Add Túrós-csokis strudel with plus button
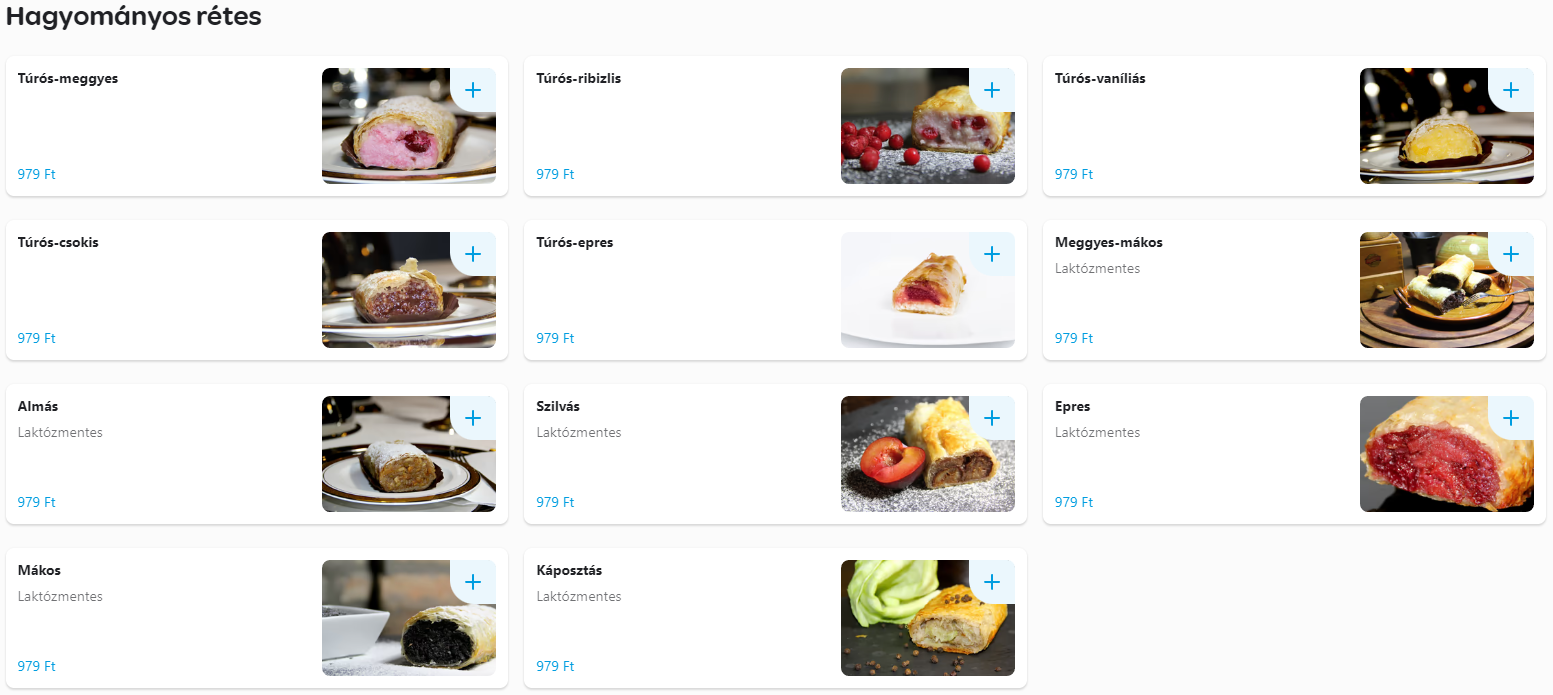Image resolution: width=1553 pixels, height=695 pixels. click(x=473, y=254)
